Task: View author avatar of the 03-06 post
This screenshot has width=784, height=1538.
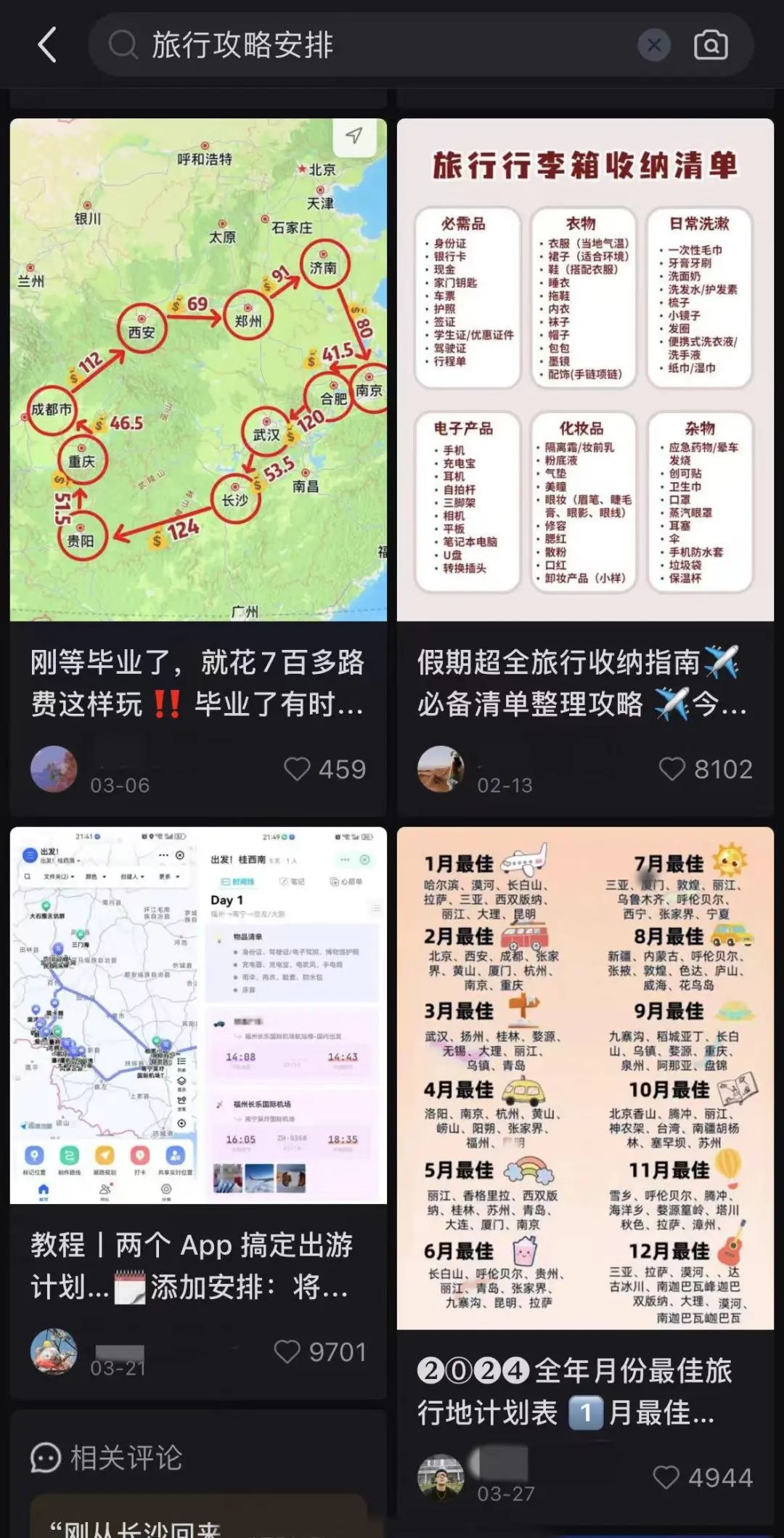Action: (x=54, y=769)
